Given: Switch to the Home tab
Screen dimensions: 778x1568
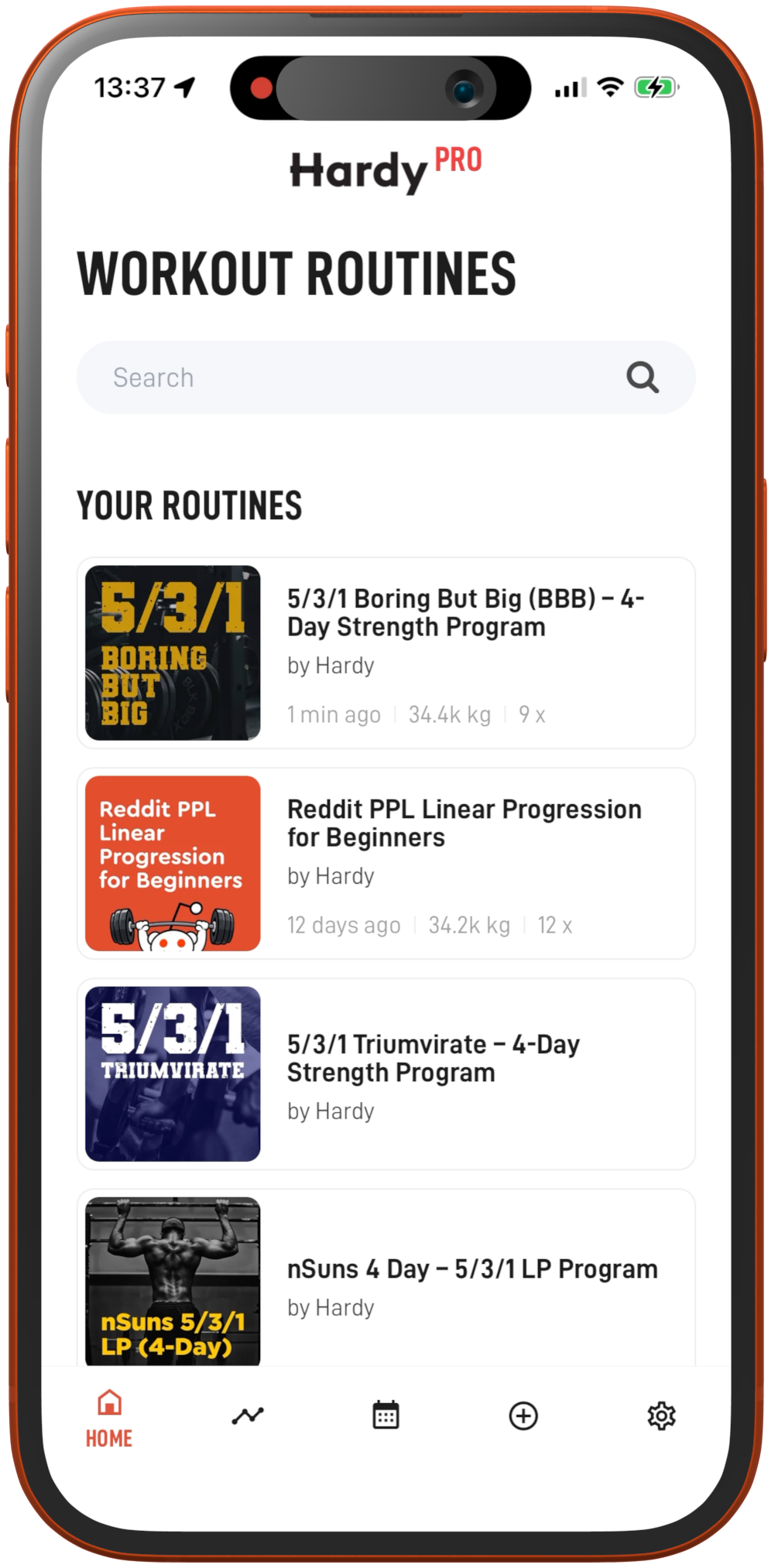Looking at the screenshot, I should pyautogui.click(x=109, y=1419).
